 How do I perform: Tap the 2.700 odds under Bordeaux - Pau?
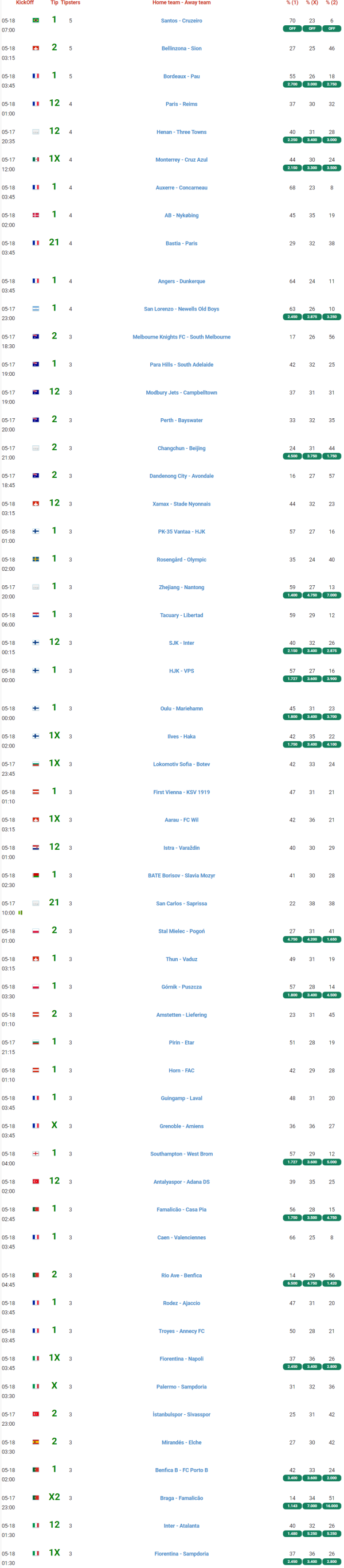tap(292, 84)
